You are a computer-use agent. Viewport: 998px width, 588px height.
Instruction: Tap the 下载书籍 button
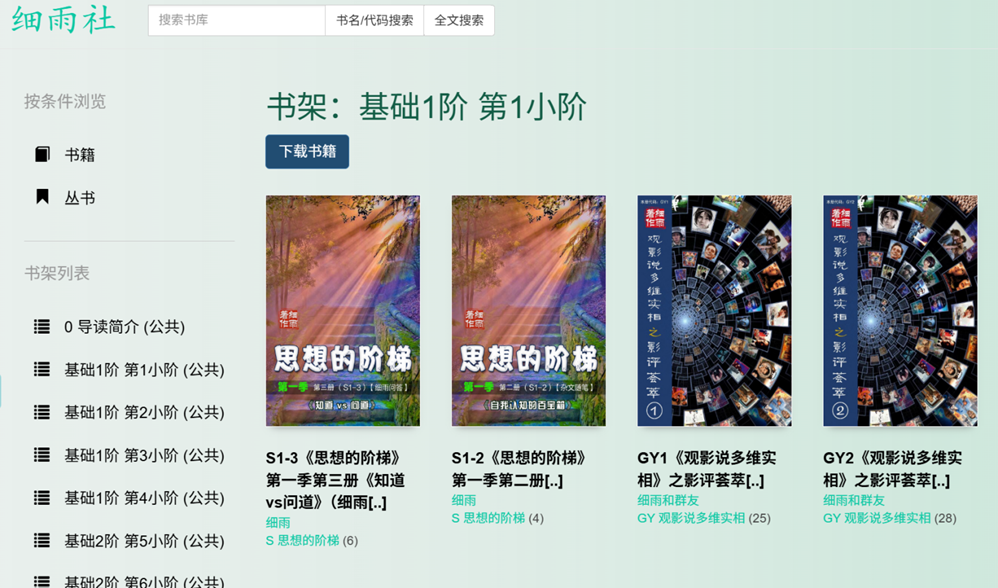pos(307,152)
